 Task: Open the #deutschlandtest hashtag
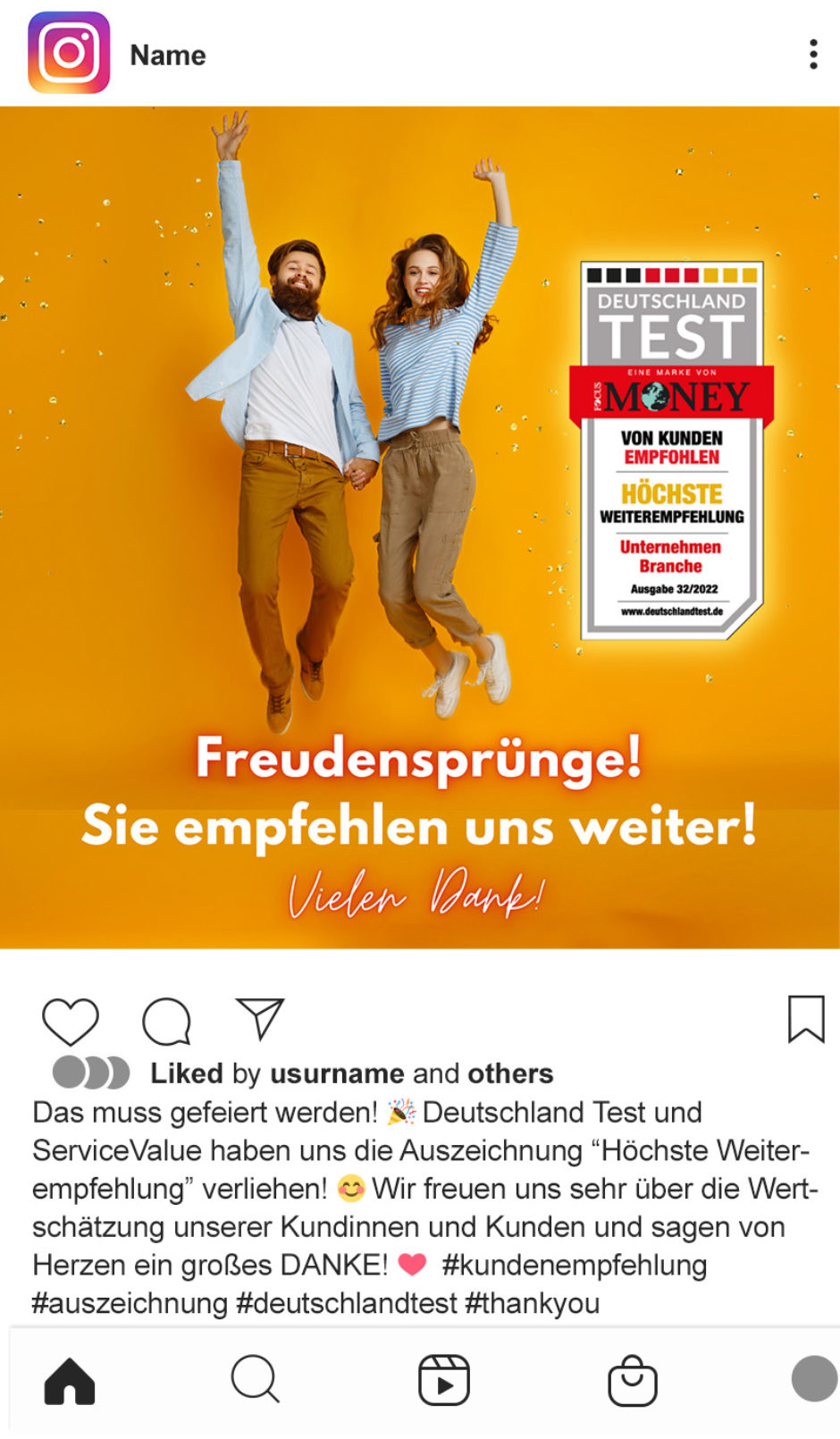coord(347,1303)
